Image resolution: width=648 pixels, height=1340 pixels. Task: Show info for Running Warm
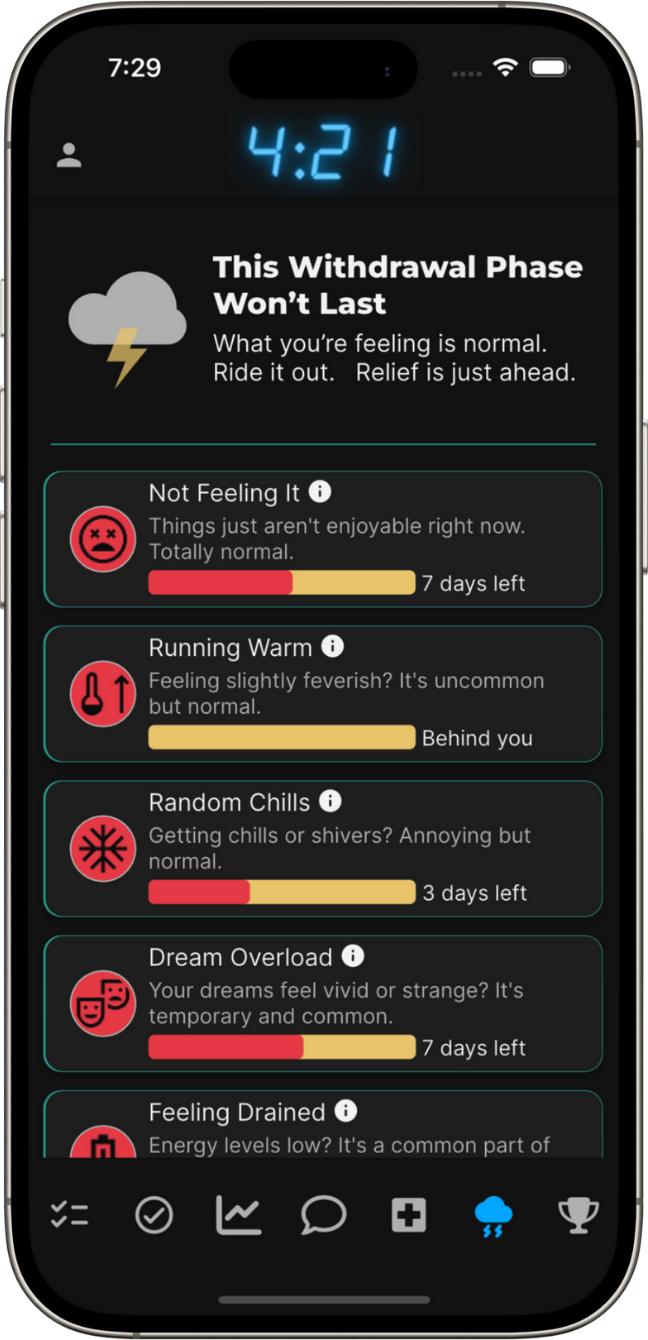(x=333, y=647)
